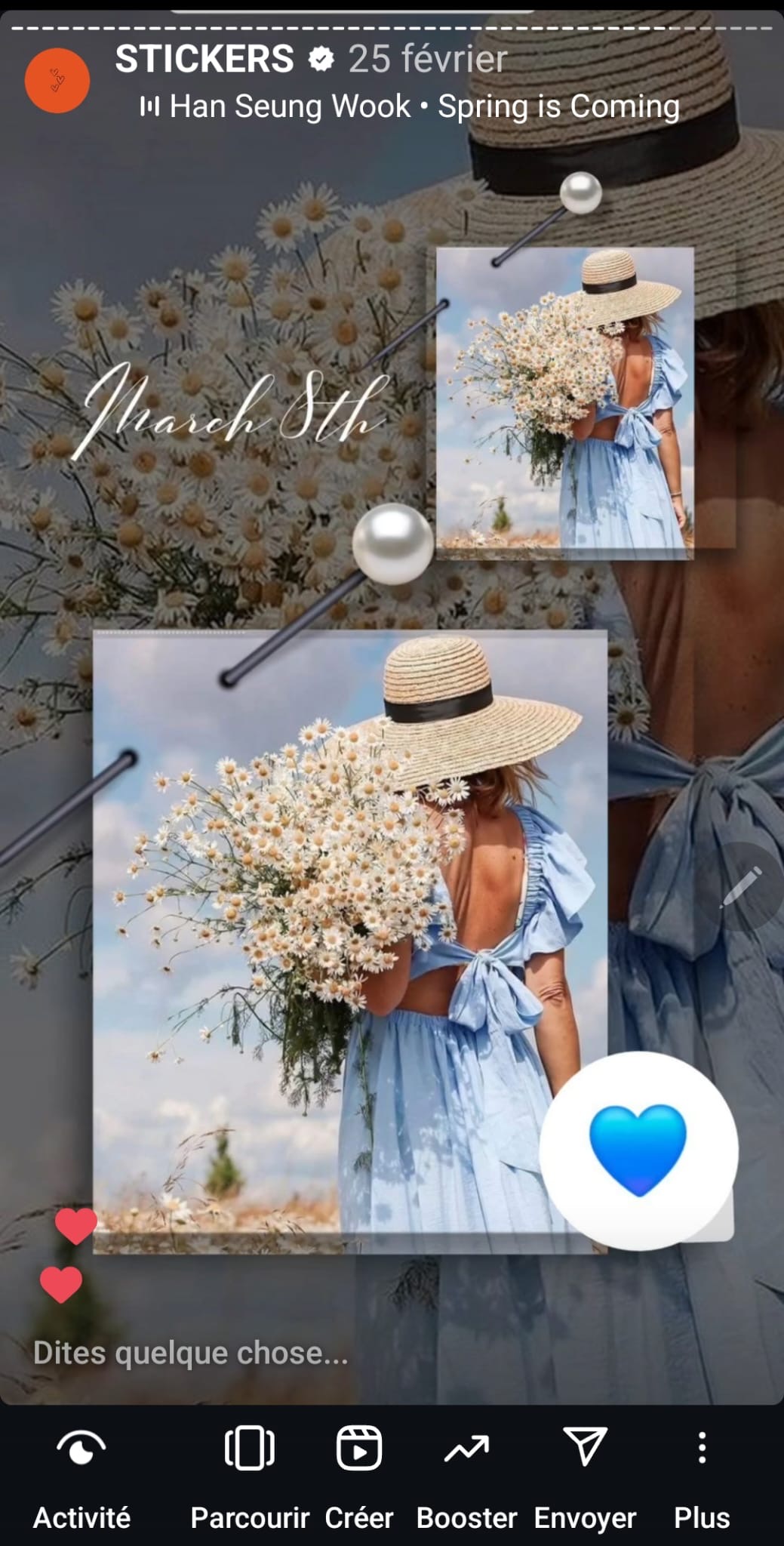React with the blue heart
Viewport: 784px width, 1546px height.
pyautogui.click(x=638, y=1148)
